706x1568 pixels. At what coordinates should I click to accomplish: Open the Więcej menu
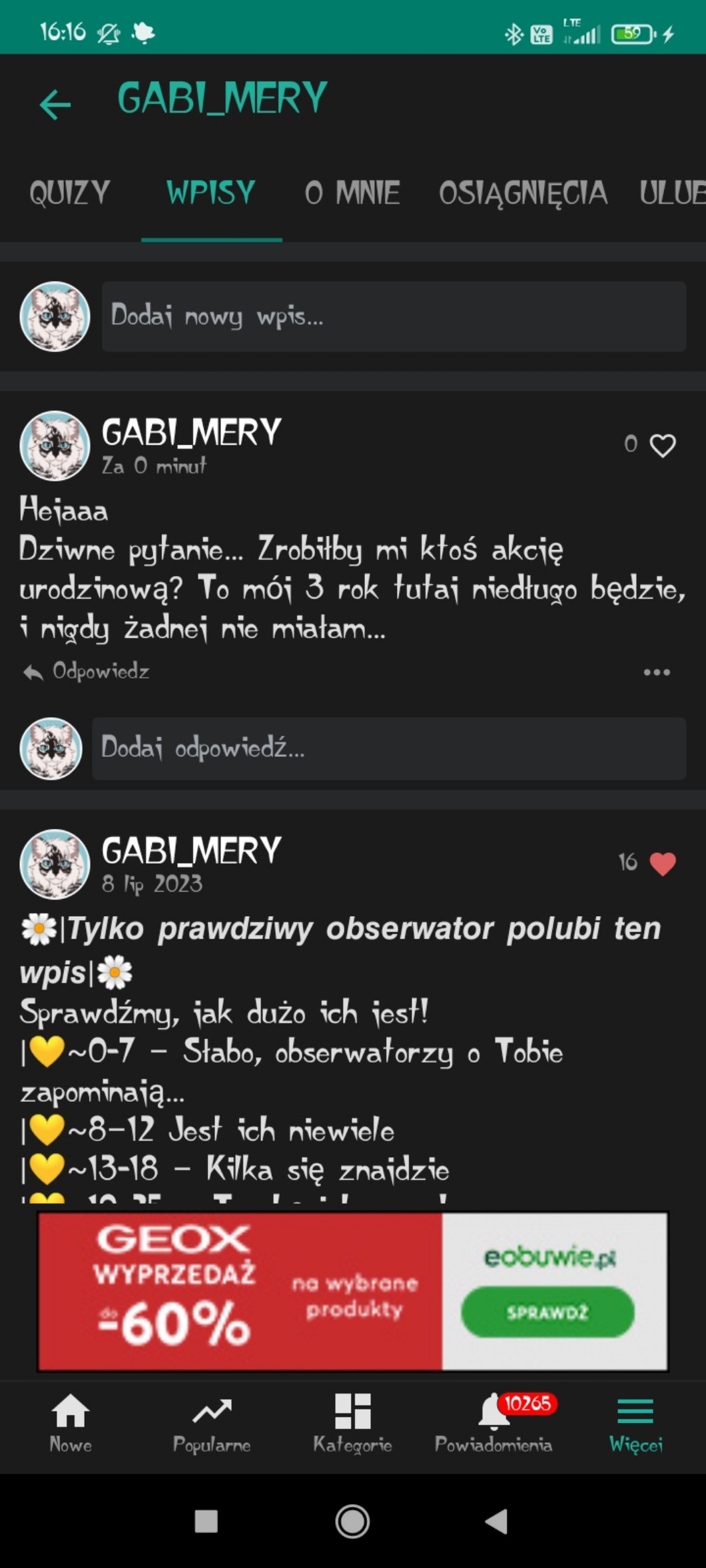pos(635,1424)
